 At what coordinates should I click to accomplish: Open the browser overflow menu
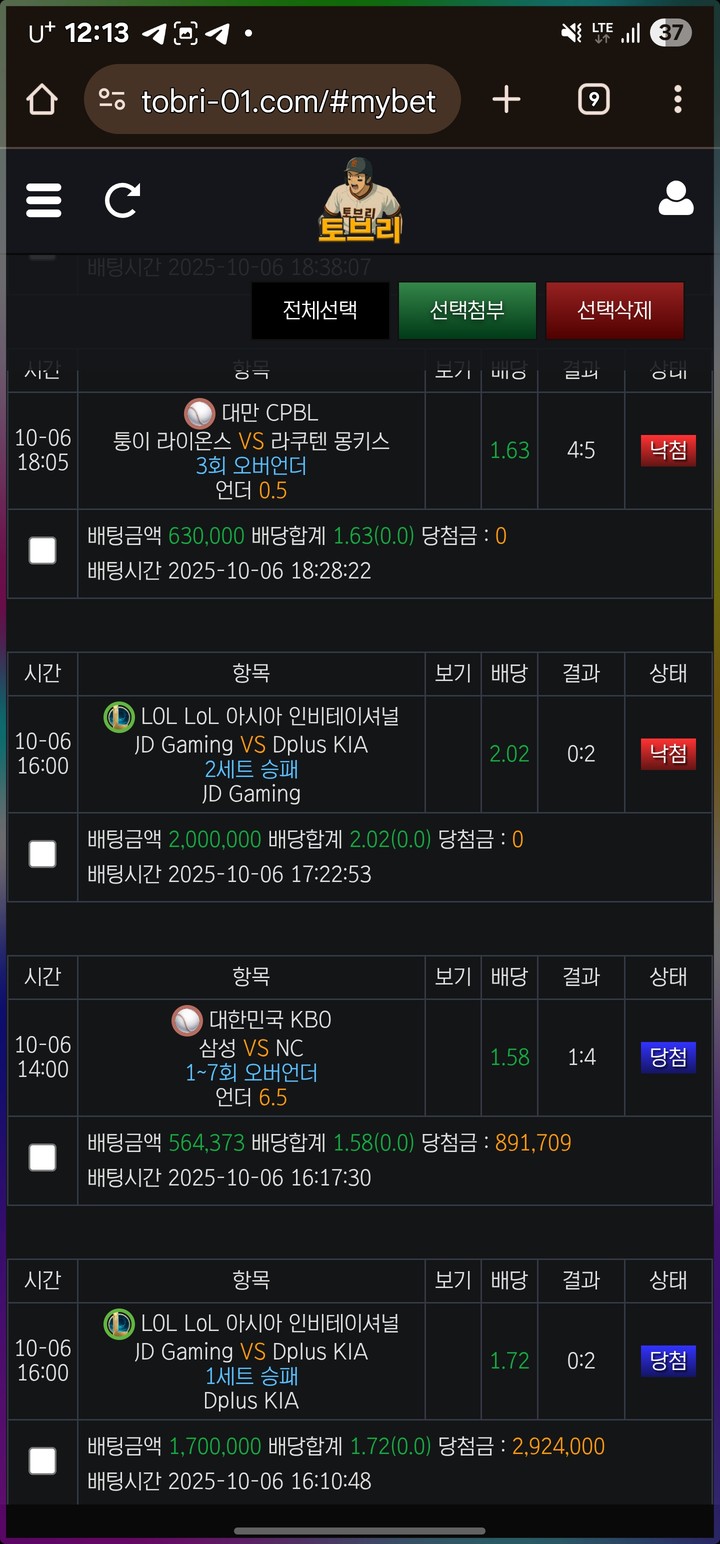tap(678, 99)
